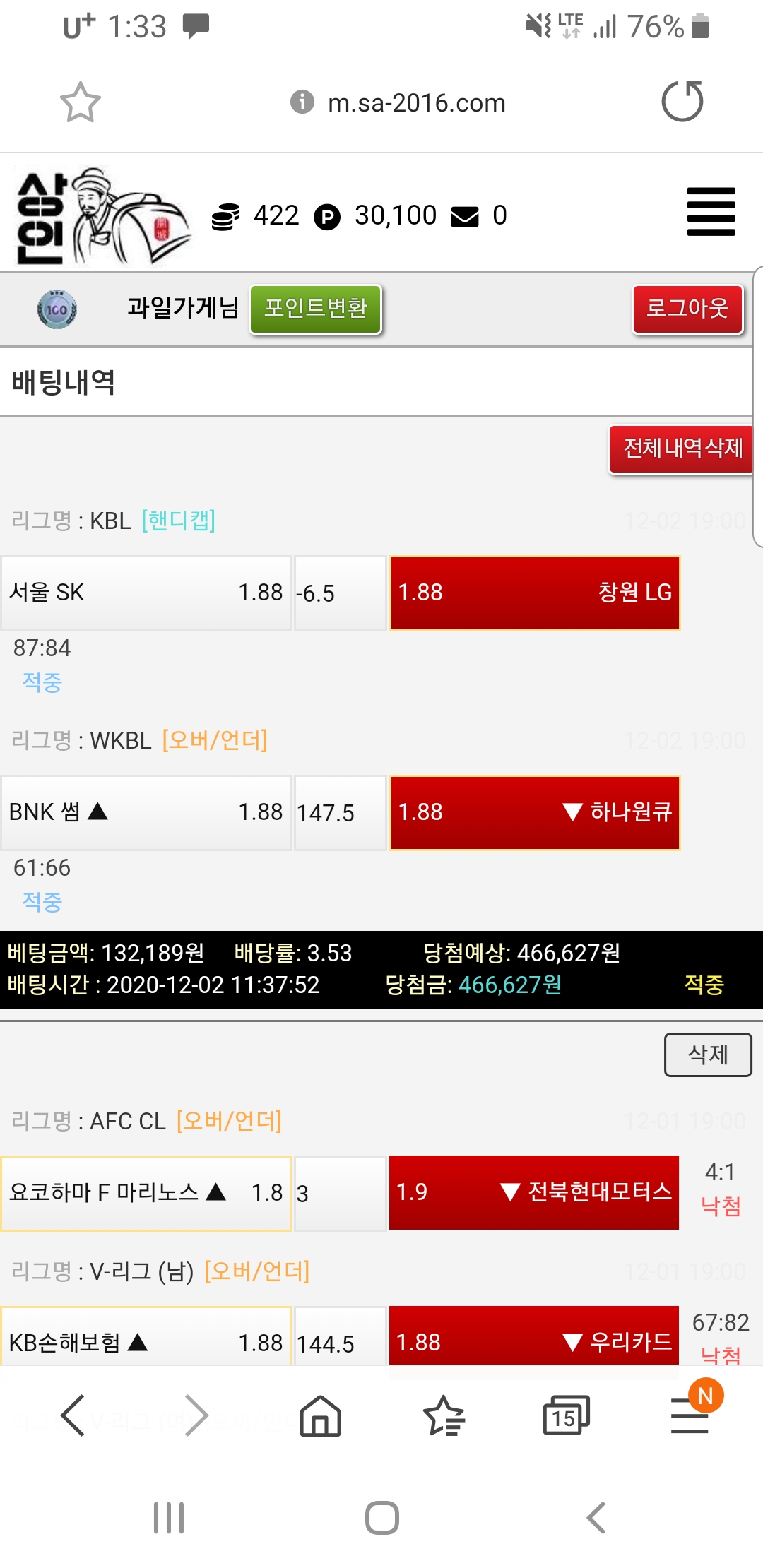This screenshot has height=1568, width=763.
Task: Open the hamburger site menu
Action: [711, 212]
